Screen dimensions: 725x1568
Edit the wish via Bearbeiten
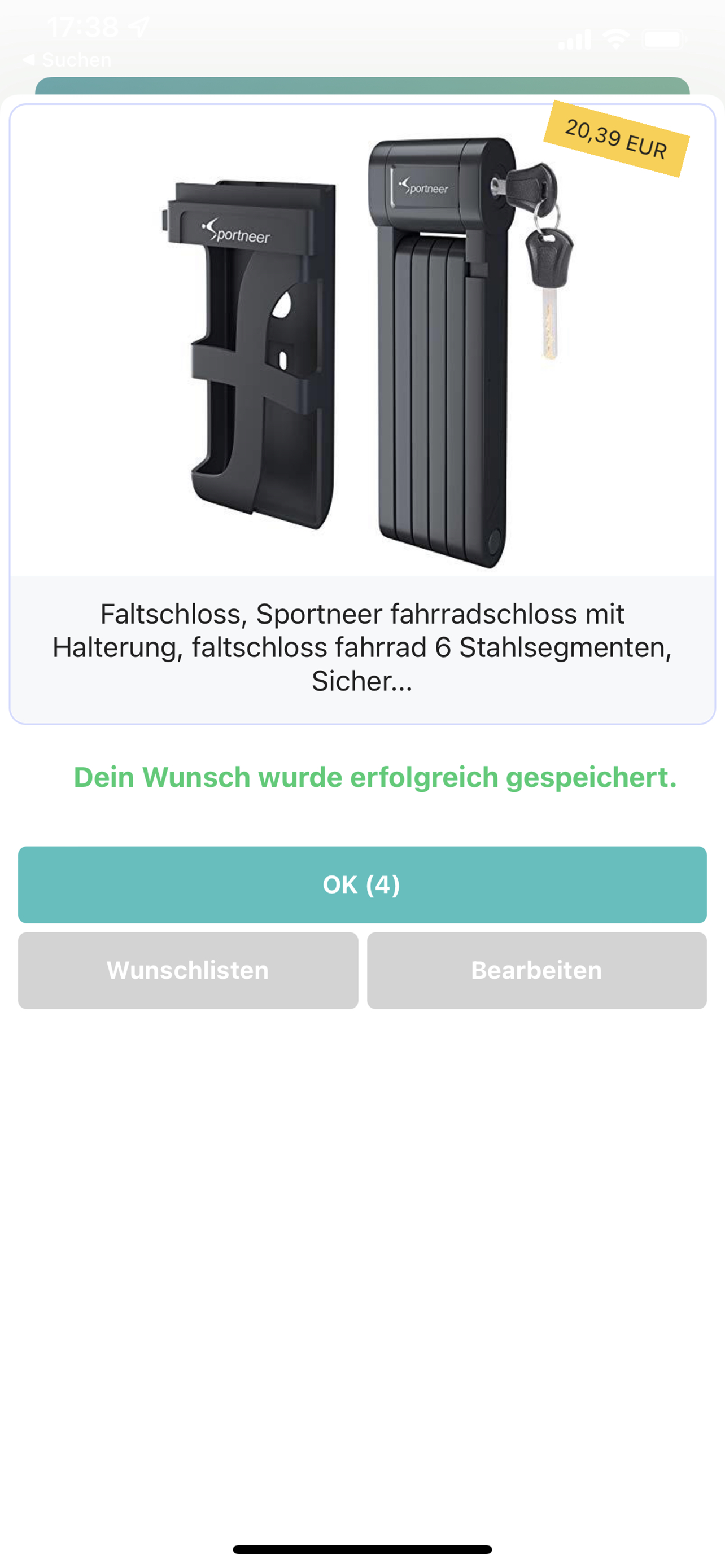pos(536,970)
